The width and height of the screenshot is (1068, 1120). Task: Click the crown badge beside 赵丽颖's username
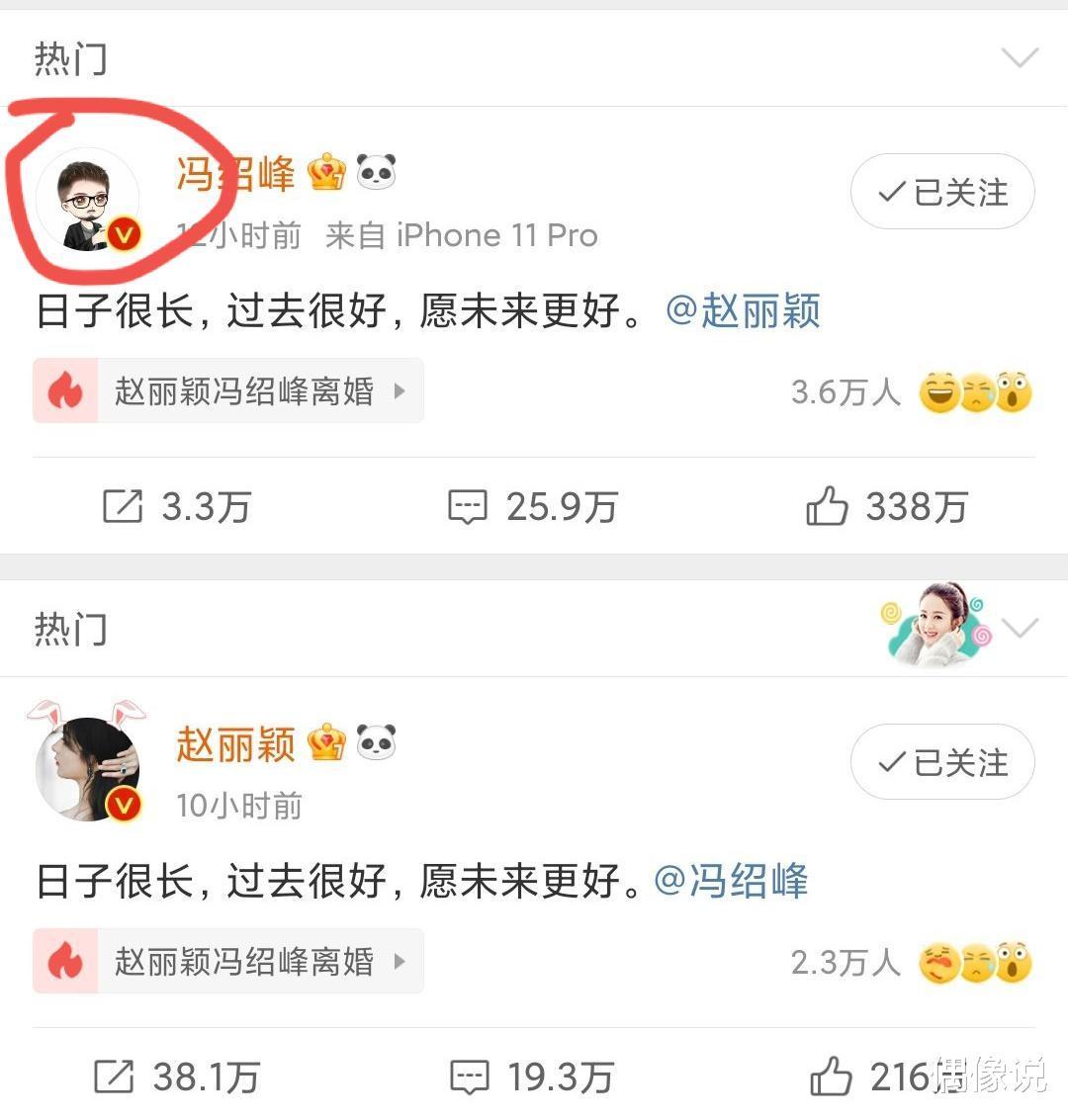click(x=326, y=741)
